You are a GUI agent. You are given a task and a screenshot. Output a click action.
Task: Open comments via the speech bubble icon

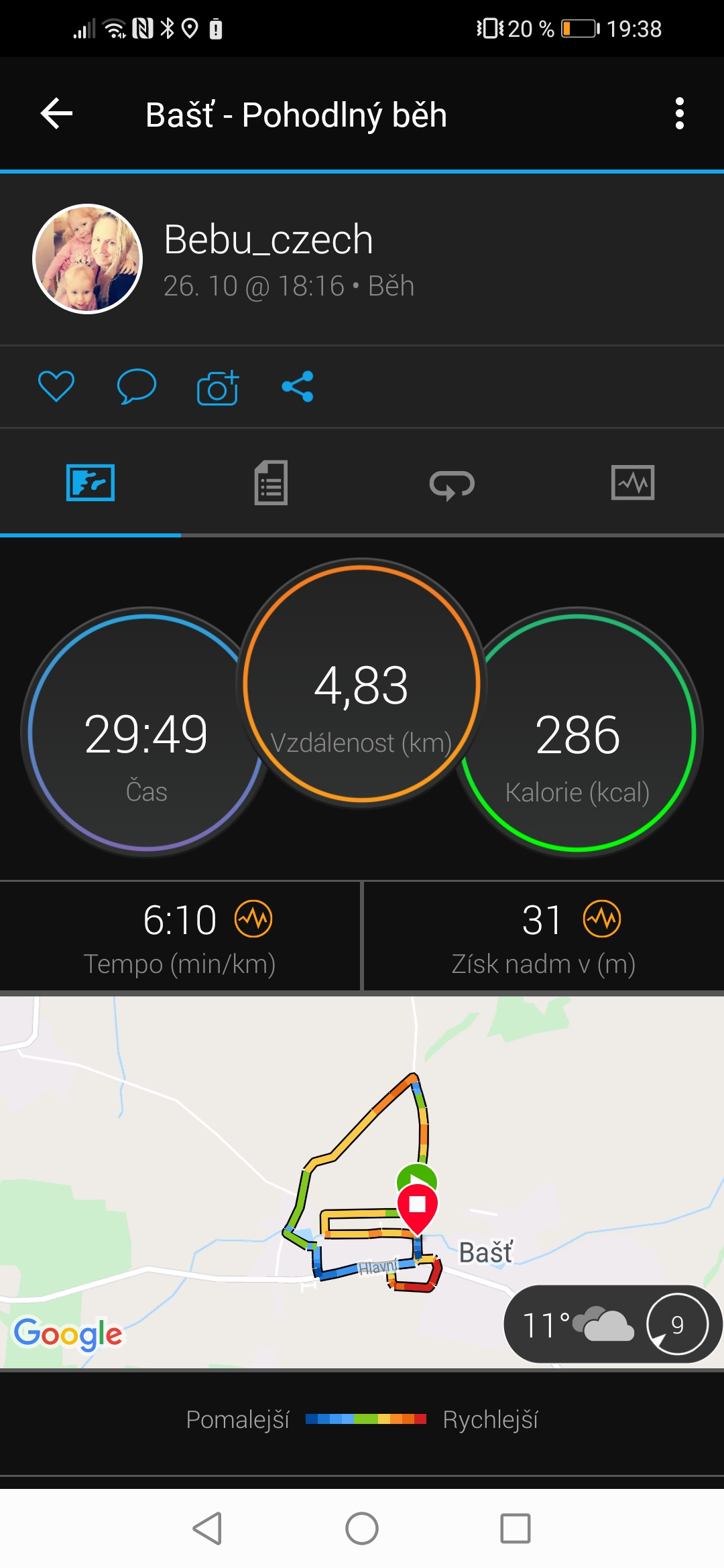(x=137, y=387)
